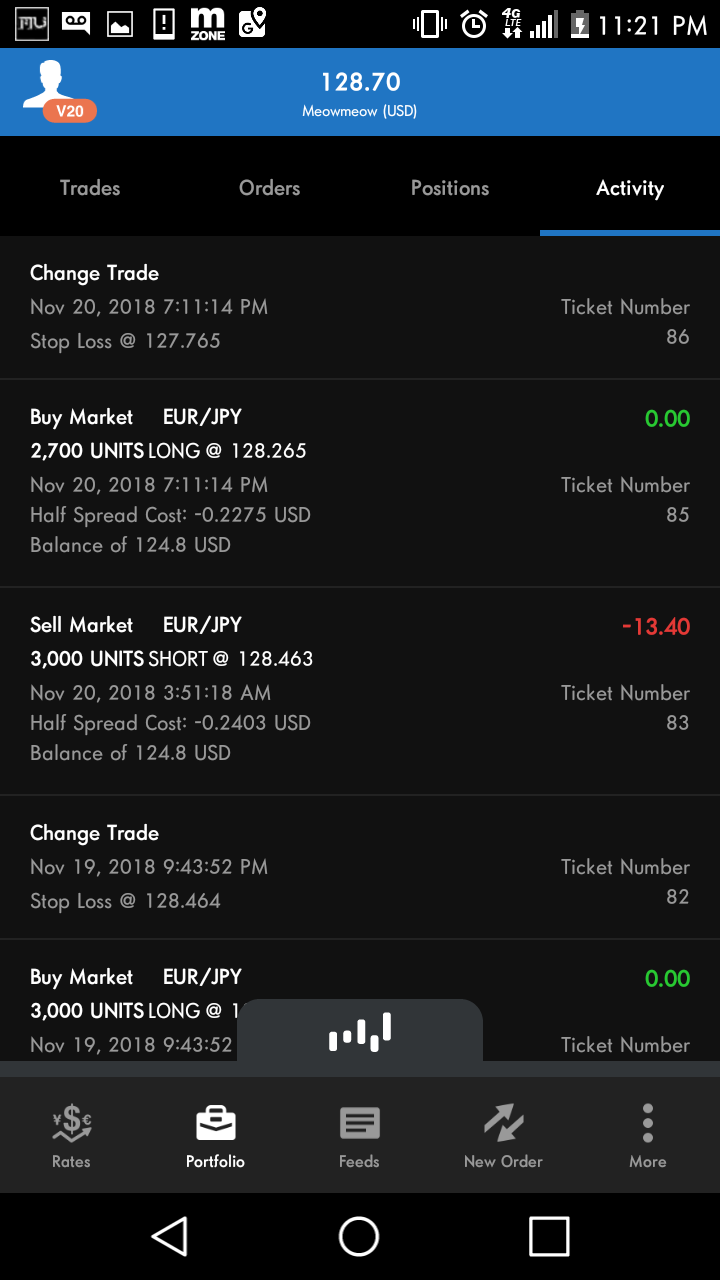Viewport: 720px width, 1280px height.
Task: Select the Activity tab
Action: [x=630, y=188]
